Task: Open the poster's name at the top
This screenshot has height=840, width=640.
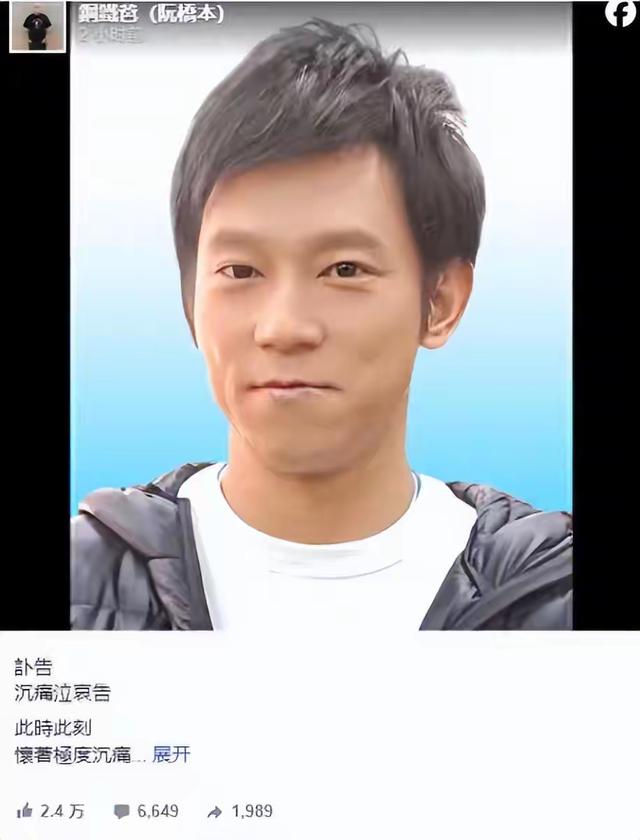Action: click(x=151, y=13)
